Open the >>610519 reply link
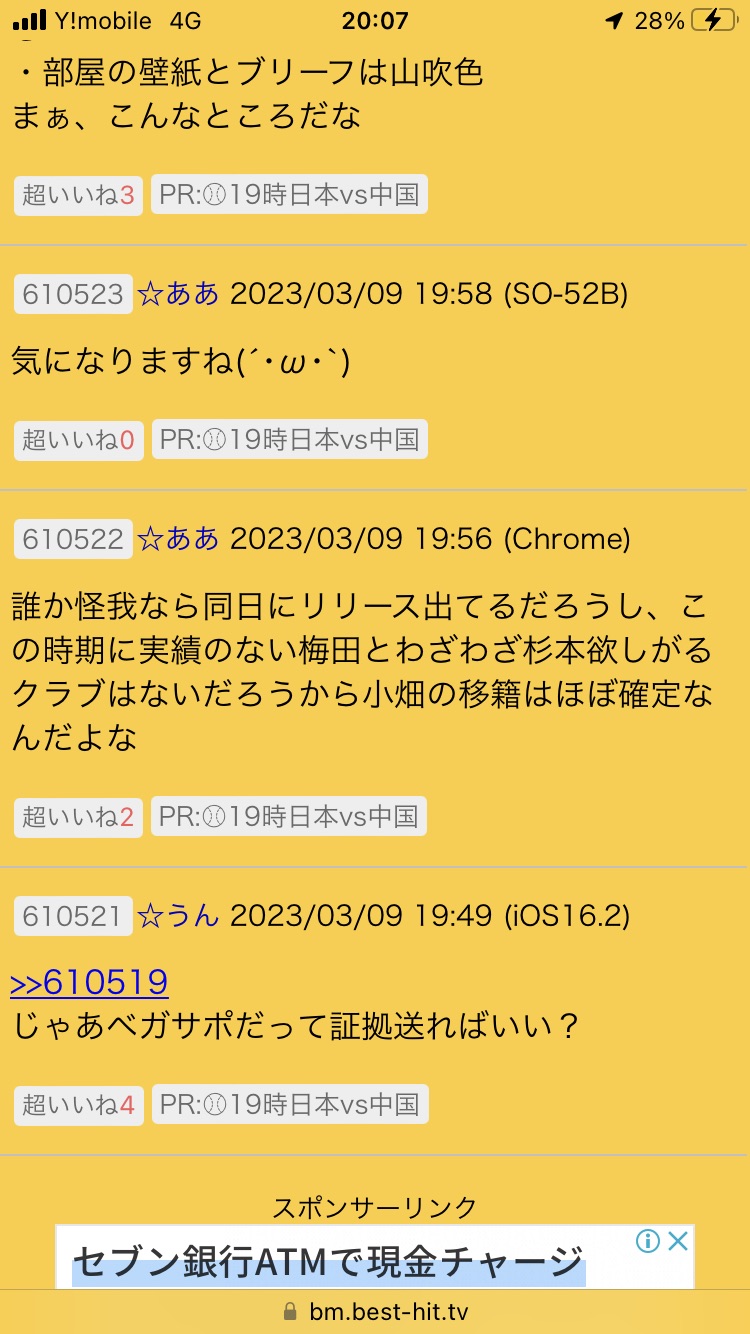Image resolution: width=750 pixels, height=1334 pixels. click(89, 982)
